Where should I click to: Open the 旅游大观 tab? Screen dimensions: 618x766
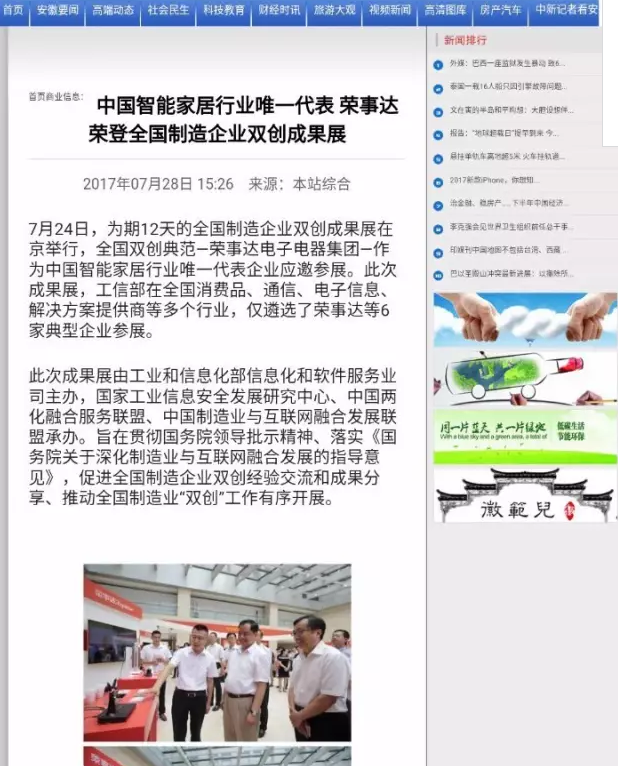(334, 10)
